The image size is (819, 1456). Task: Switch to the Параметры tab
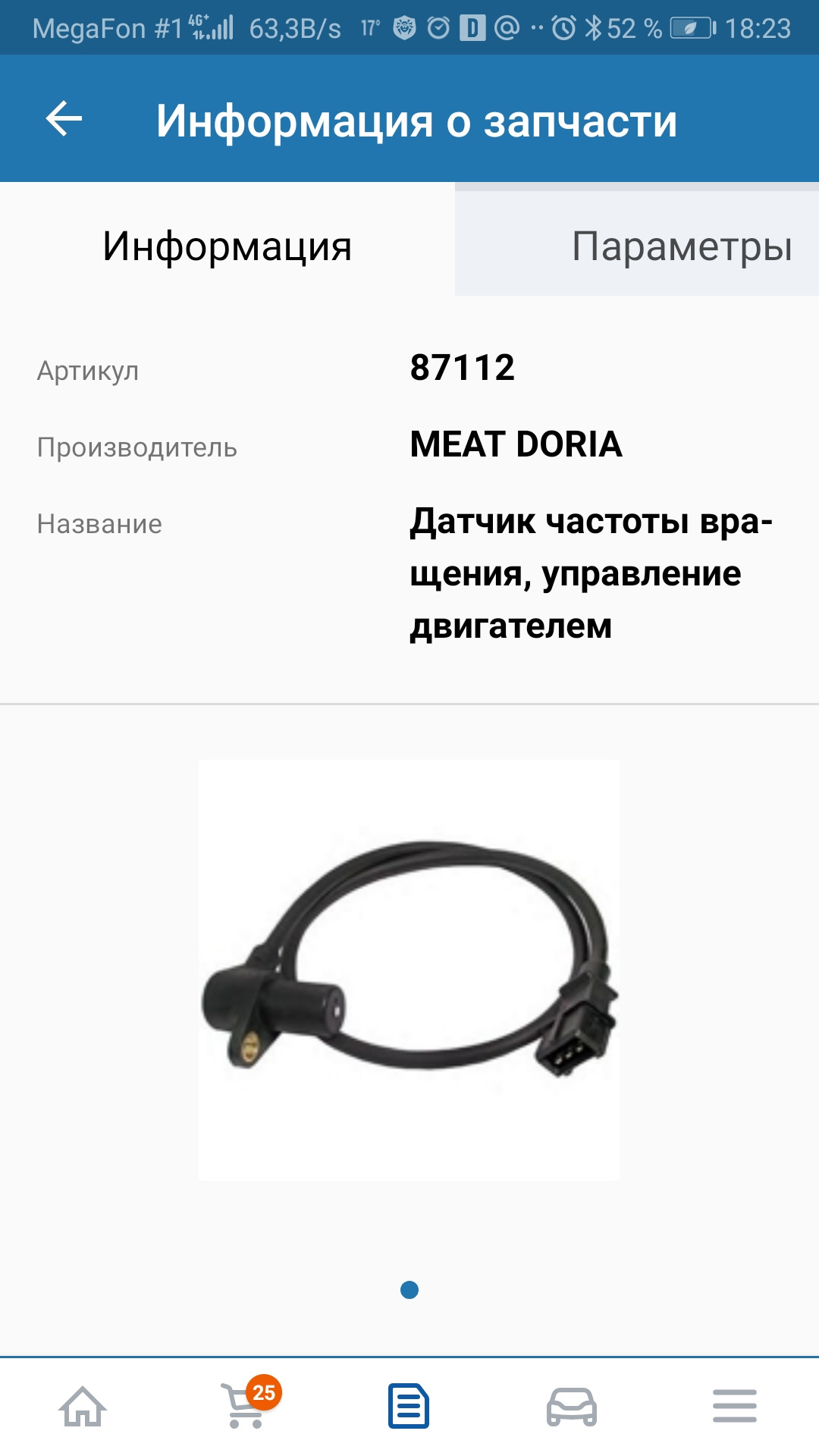click(681, 246)
